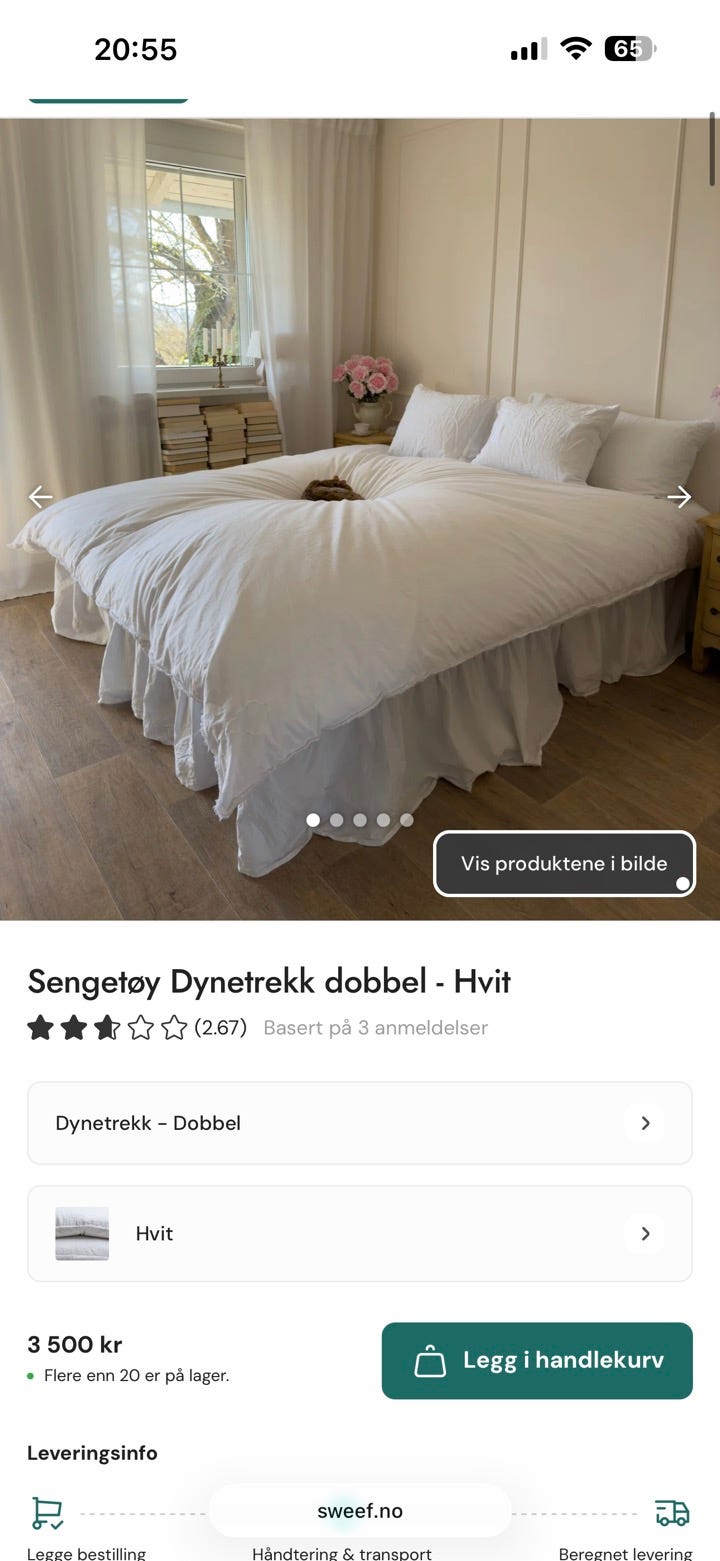Viewport: 720px width, 1561px height.
Task: Open the sweef.no address bar
Action: 359,1511
